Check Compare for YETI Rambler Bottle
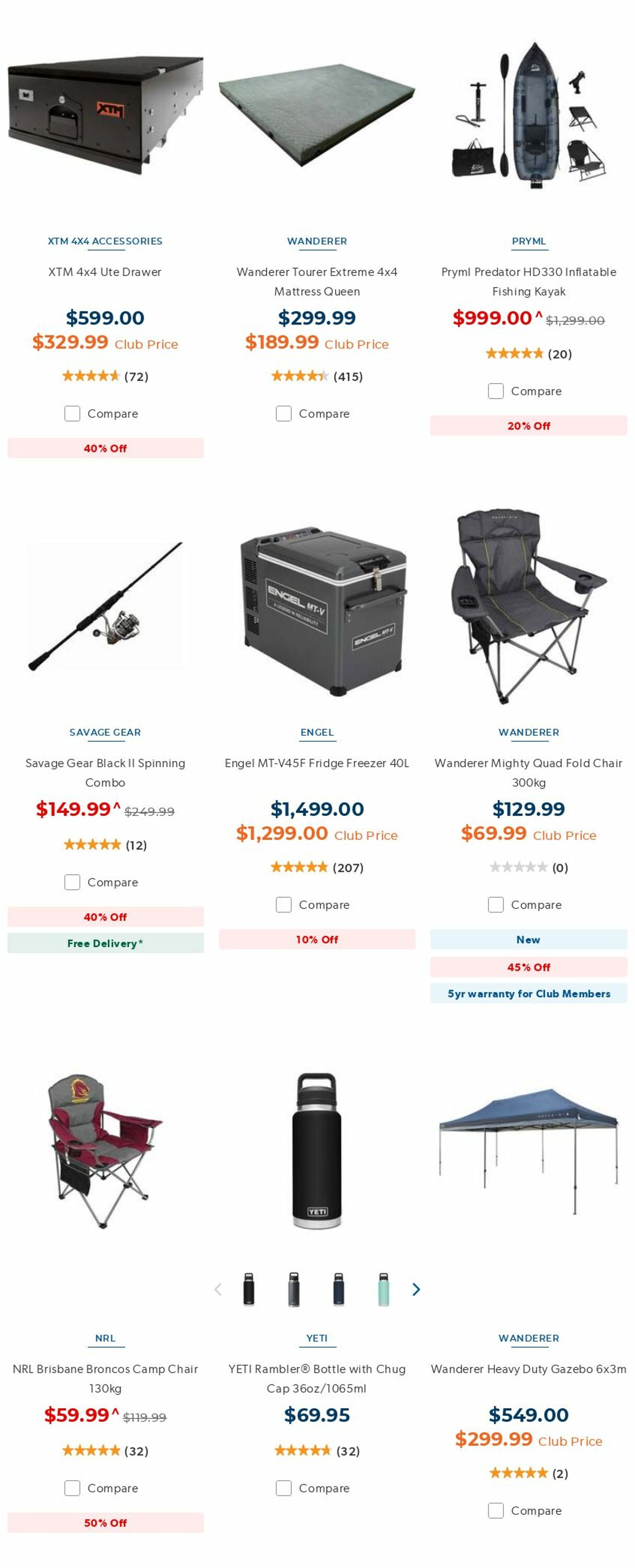The image size is (635, 1568). click(x=284, y=1488)
